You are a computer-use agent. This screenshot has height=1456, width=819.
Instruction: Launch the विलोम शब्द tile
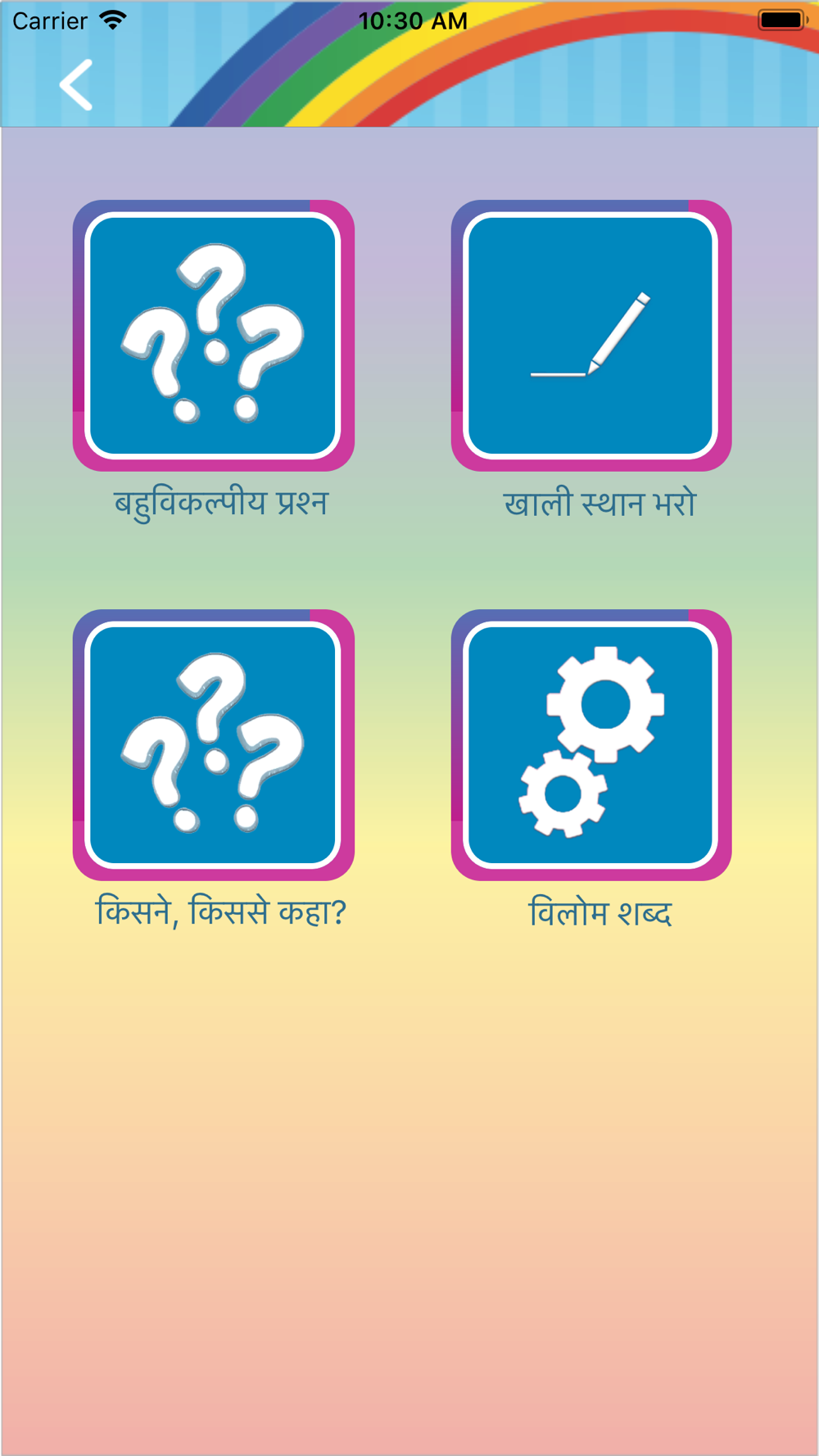(x=590, y=745)
